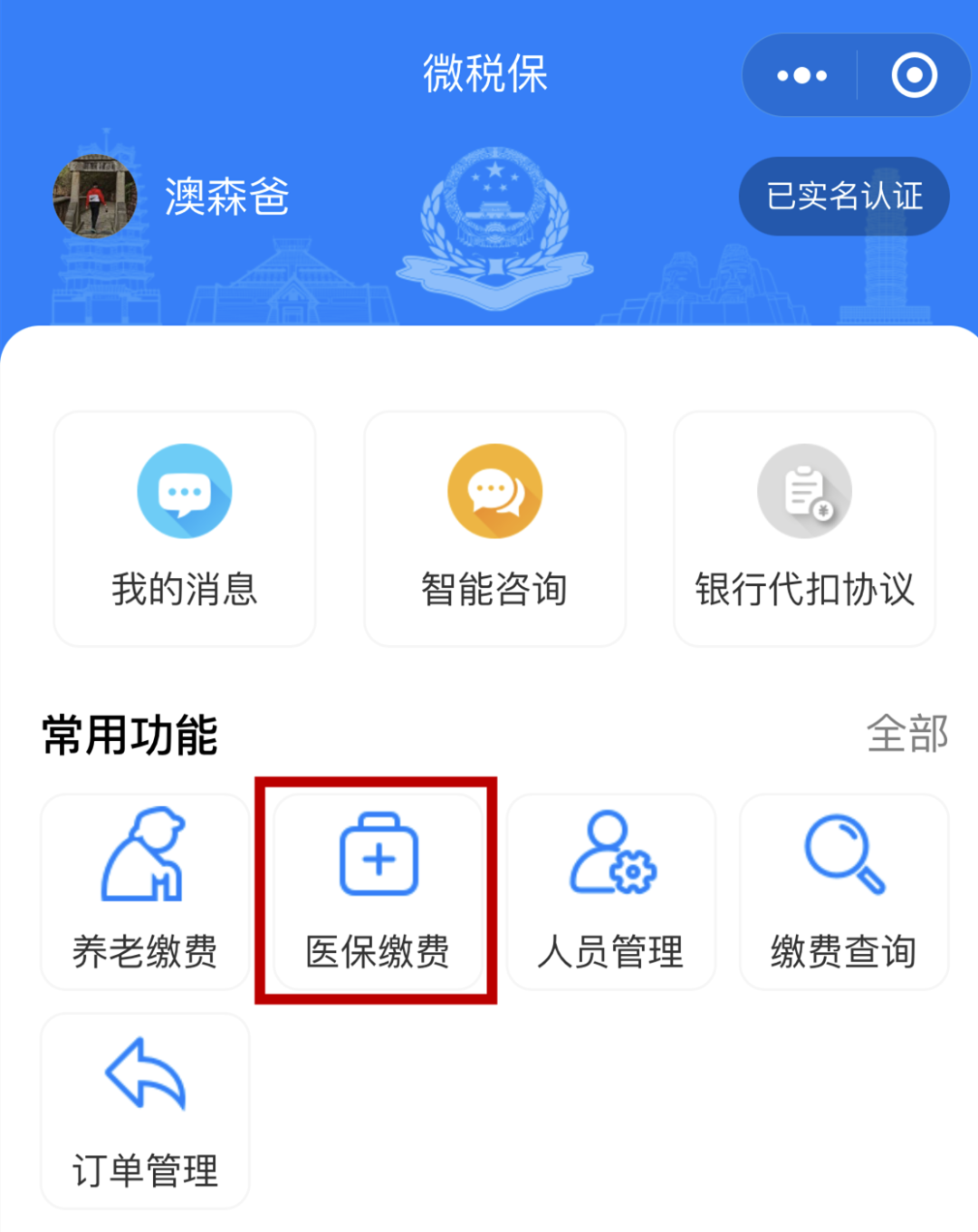Open 人员管理 personnel management
This screenshot has height=1232, width=978.
611,891
